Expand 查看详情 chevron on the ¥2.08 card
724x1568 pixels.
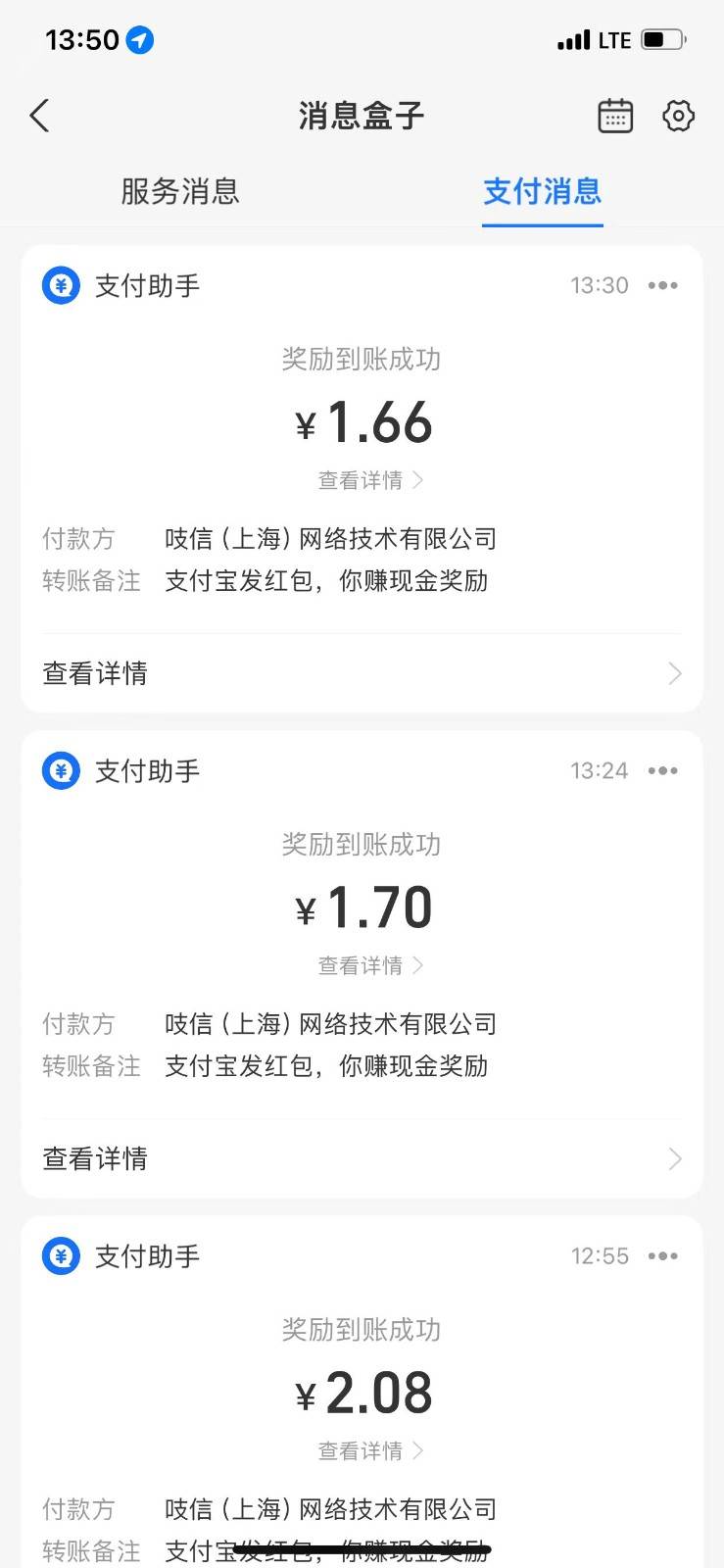419,1451
